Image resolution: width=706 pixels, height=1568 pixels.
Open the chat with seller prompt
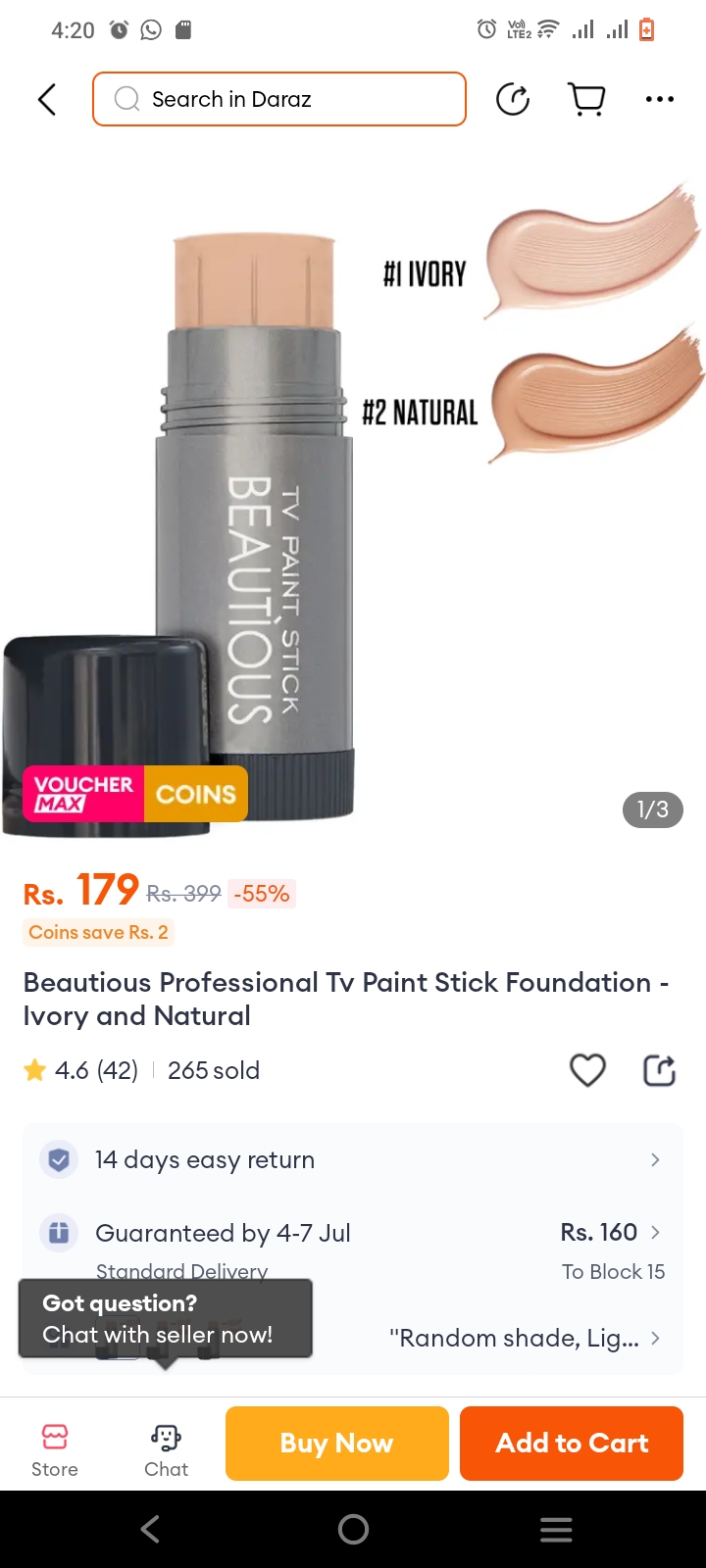(165, 1319)
